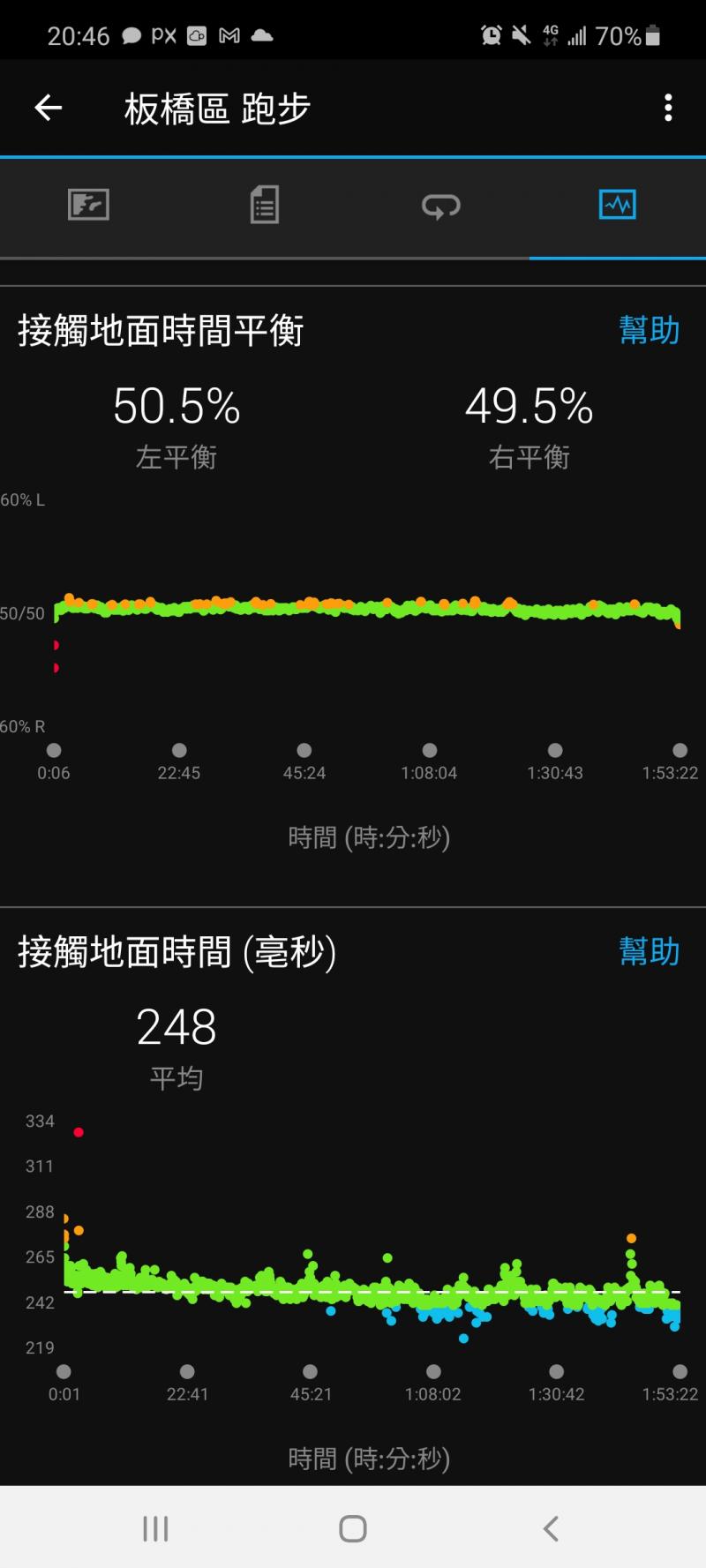This screenshot has width=706, height=1568.
Task: Open the three-dot overflow menu
Action: coord(668,108)
